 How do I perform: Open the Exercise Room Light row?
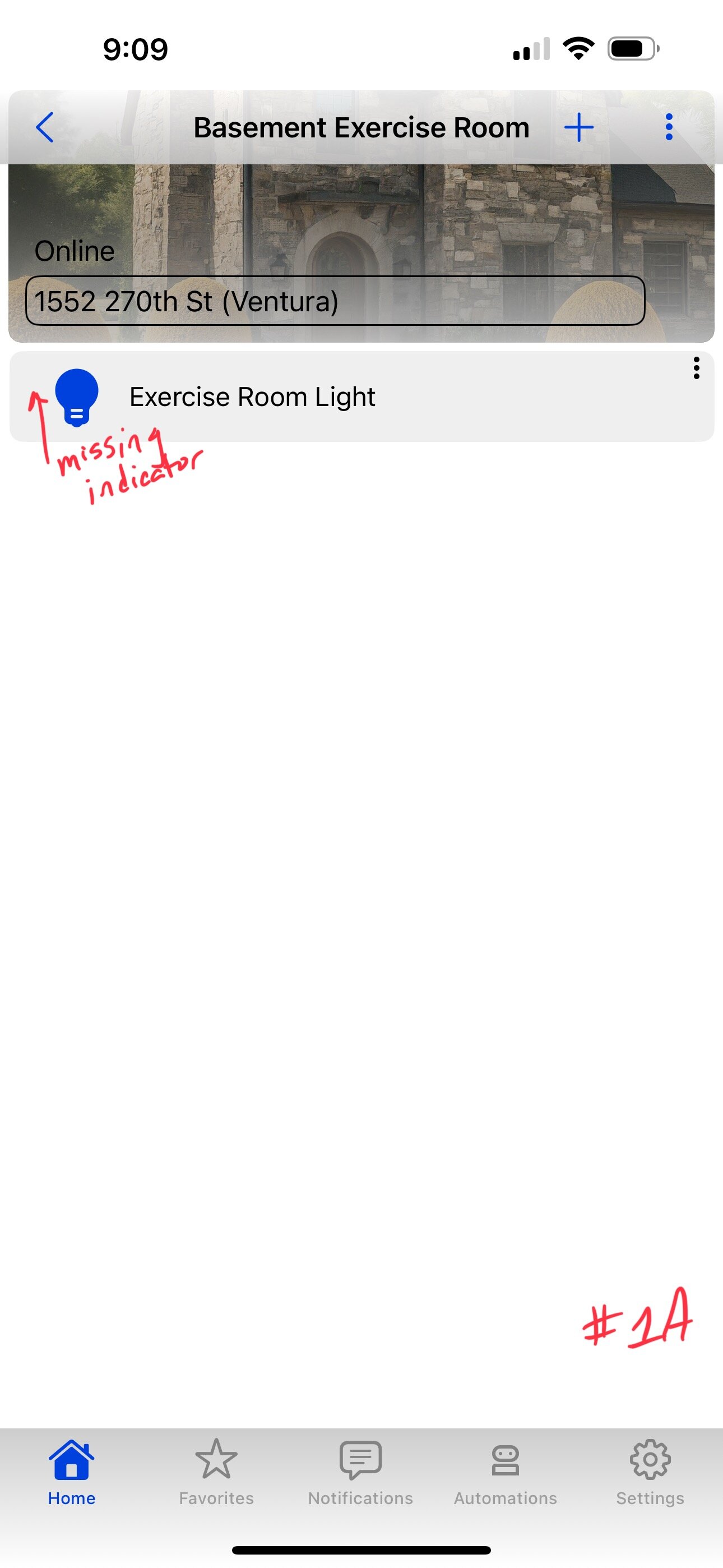(x=361, y=396)
